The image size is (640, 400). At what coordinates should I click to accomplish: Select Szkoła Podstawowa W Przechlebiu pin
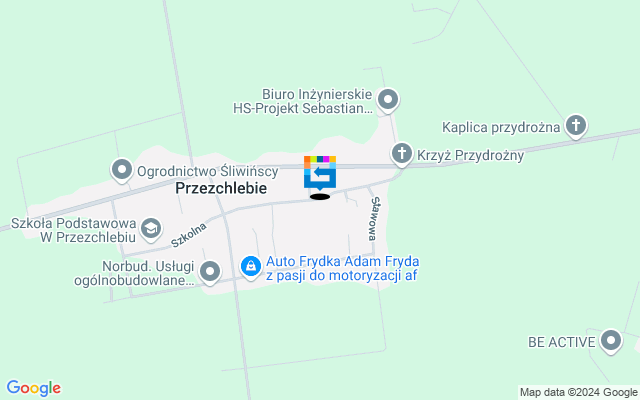click(151, 228)
